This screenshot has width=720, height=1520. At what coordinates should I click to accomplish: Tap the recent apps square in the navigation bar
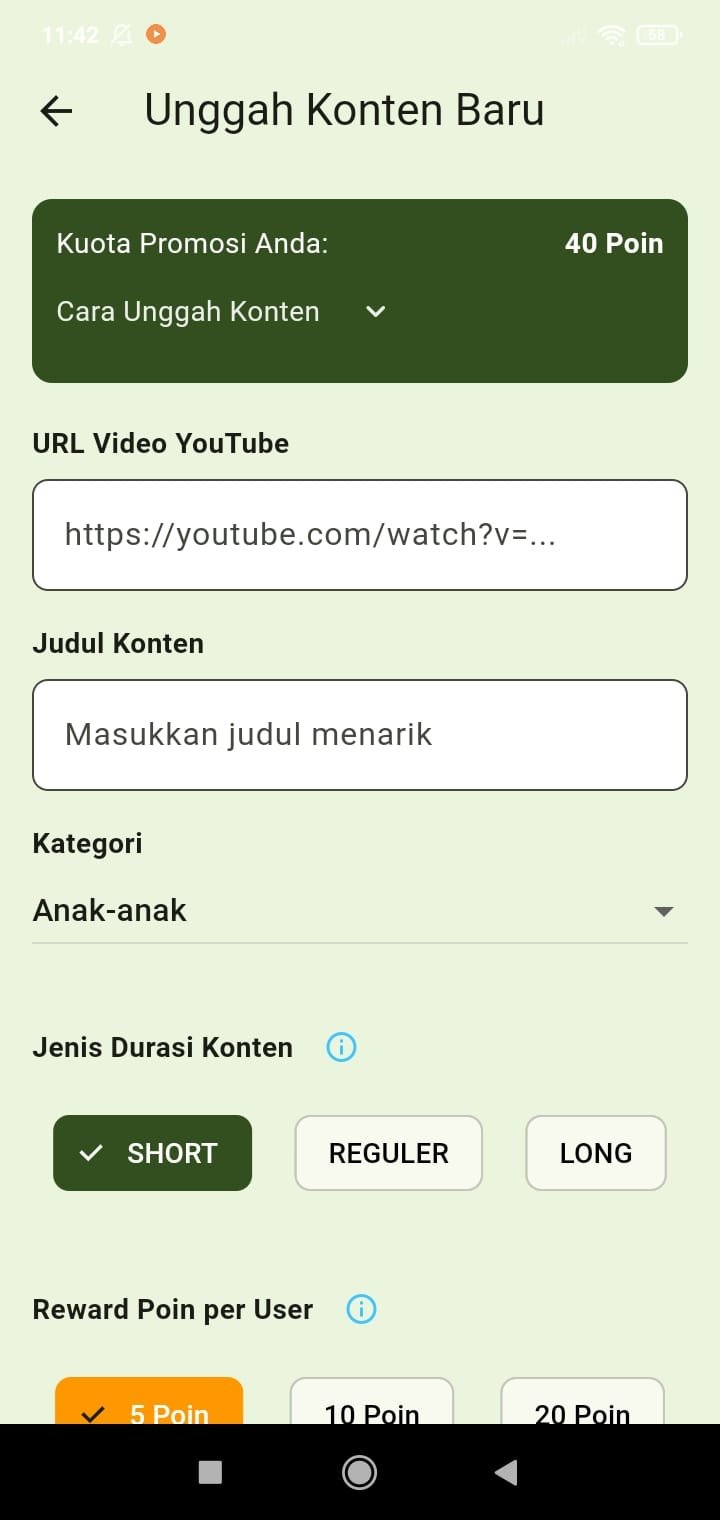209,1471
